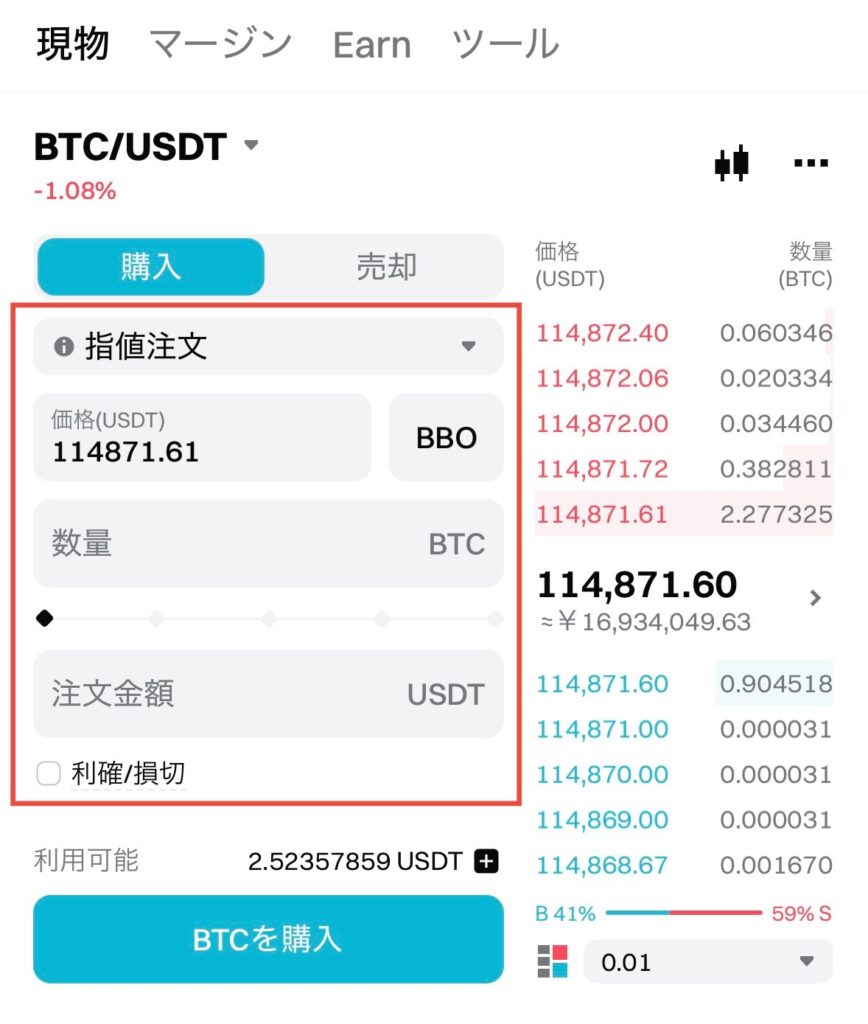Change the order book layout icon
This screenshot has width=868, height=1024.
[552, 962]
